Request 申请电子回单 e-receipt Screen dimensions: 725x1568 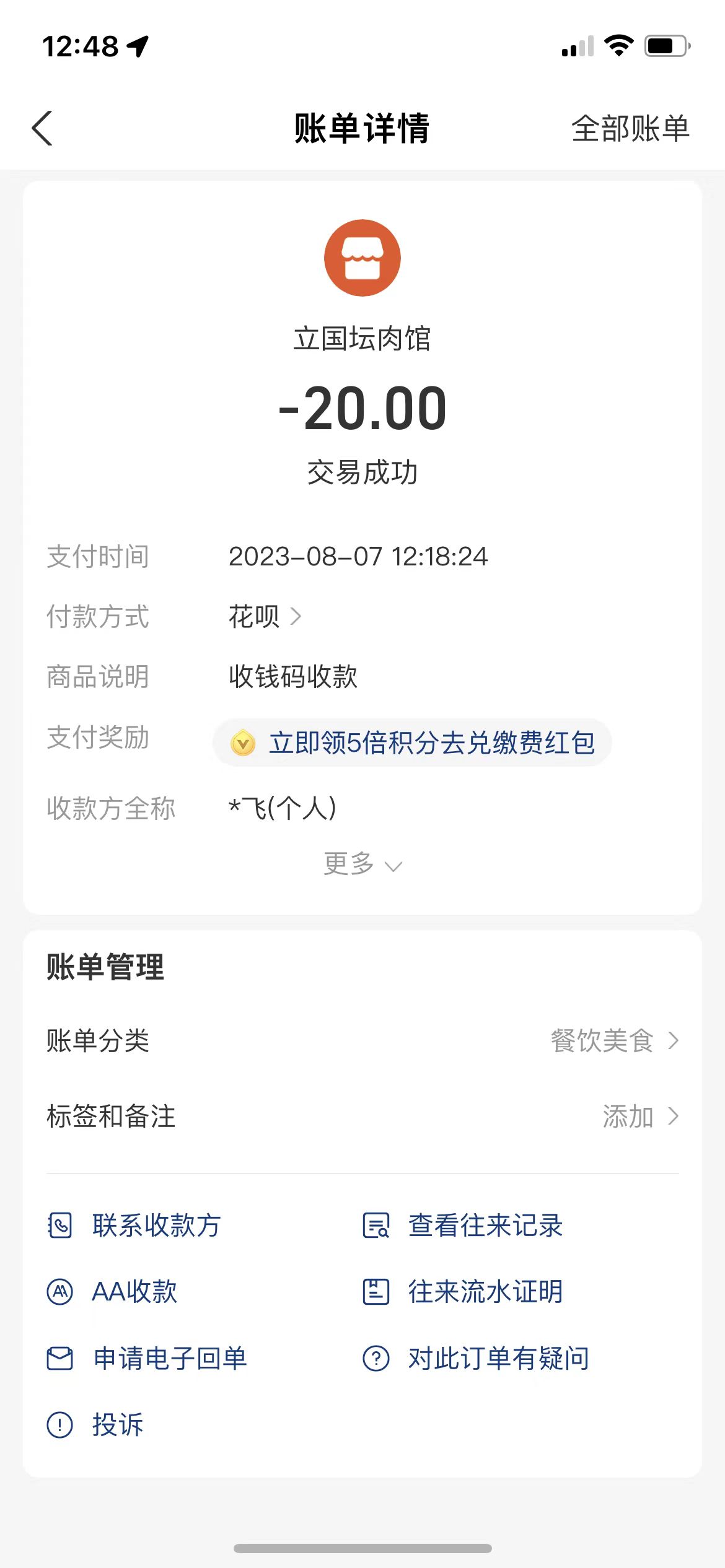point(169,1359)
